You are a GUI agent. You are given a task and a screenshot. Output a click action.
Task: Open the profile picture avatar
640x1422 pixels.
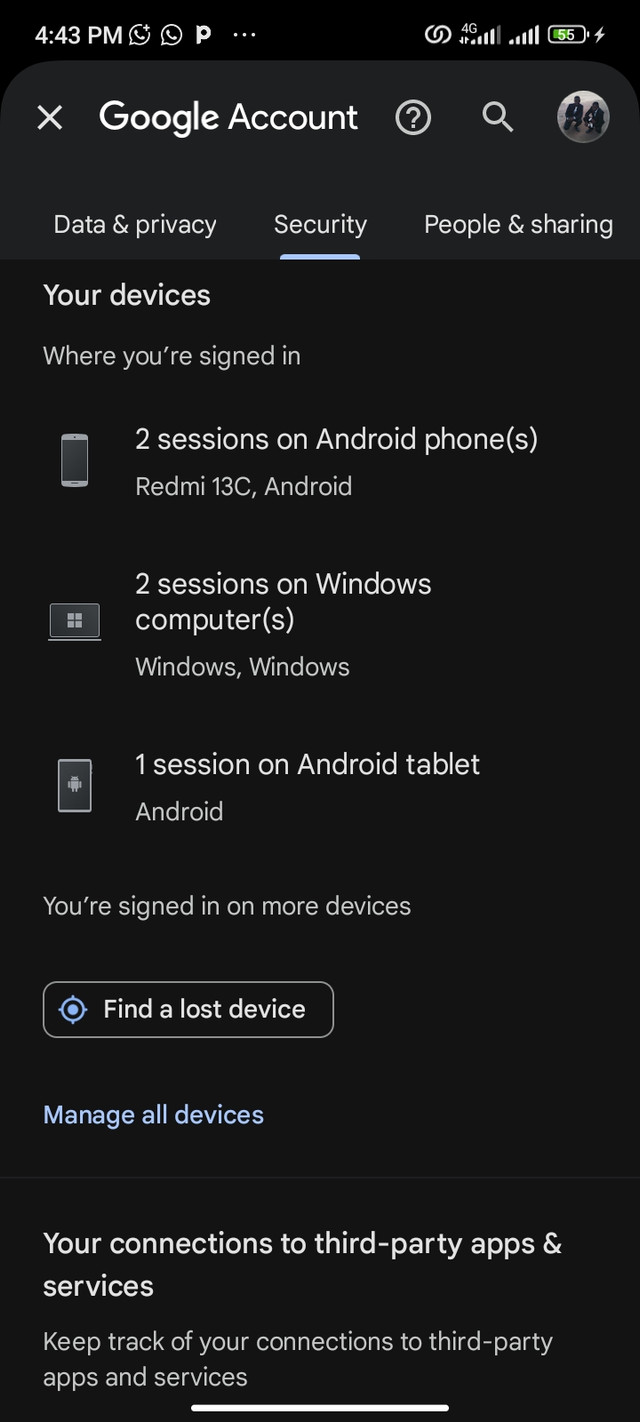(x=583, y=117)
